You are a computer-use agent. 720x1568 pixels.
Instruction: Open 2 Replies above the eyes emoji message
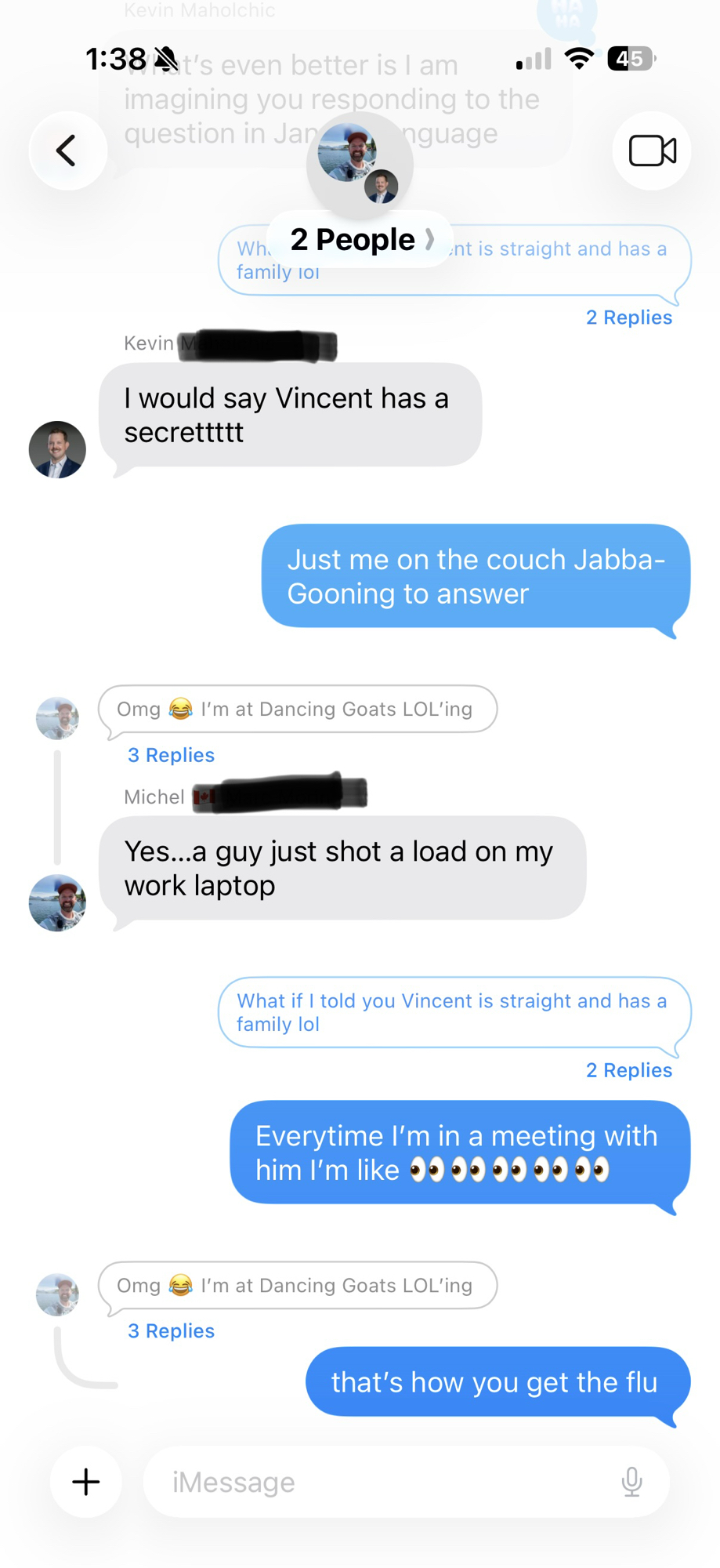coord(628,1070)
